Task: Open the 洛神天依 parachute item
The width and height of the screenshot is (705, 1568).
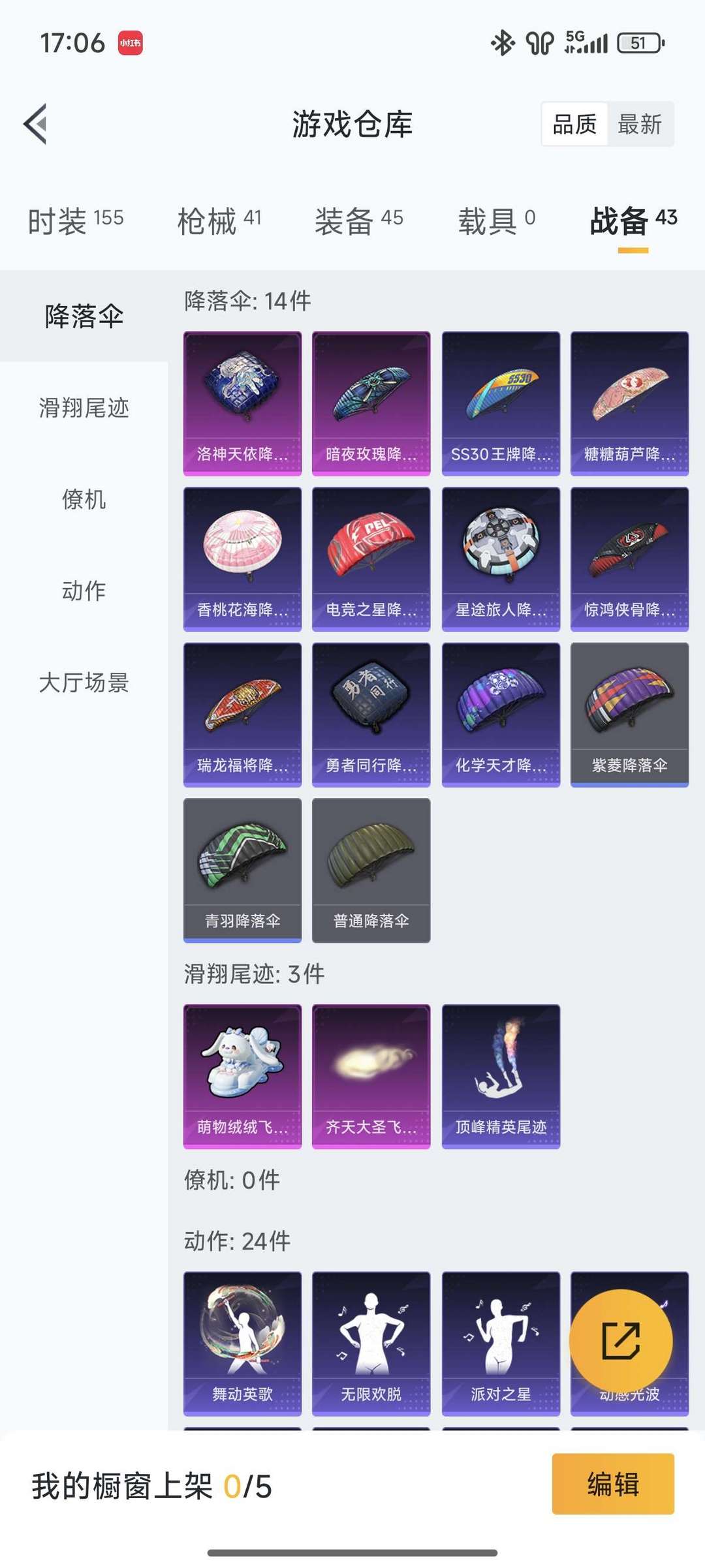Action: 242,403
